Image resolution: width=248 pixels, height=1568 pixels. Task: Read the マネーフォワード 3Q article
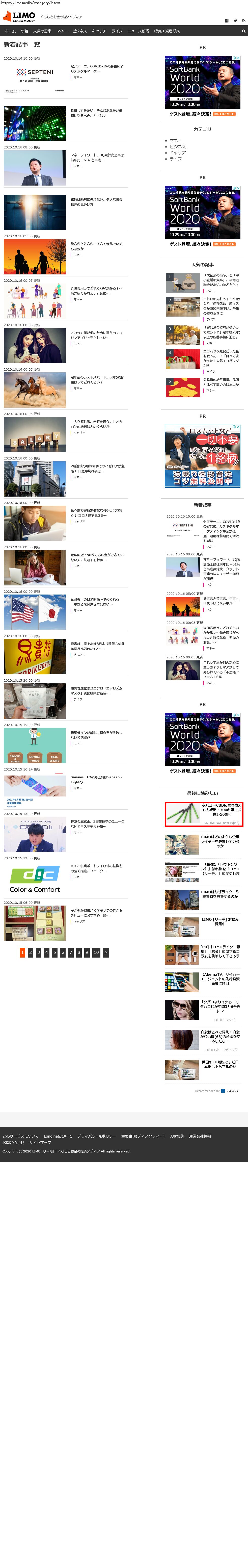[x=96, y=157]
